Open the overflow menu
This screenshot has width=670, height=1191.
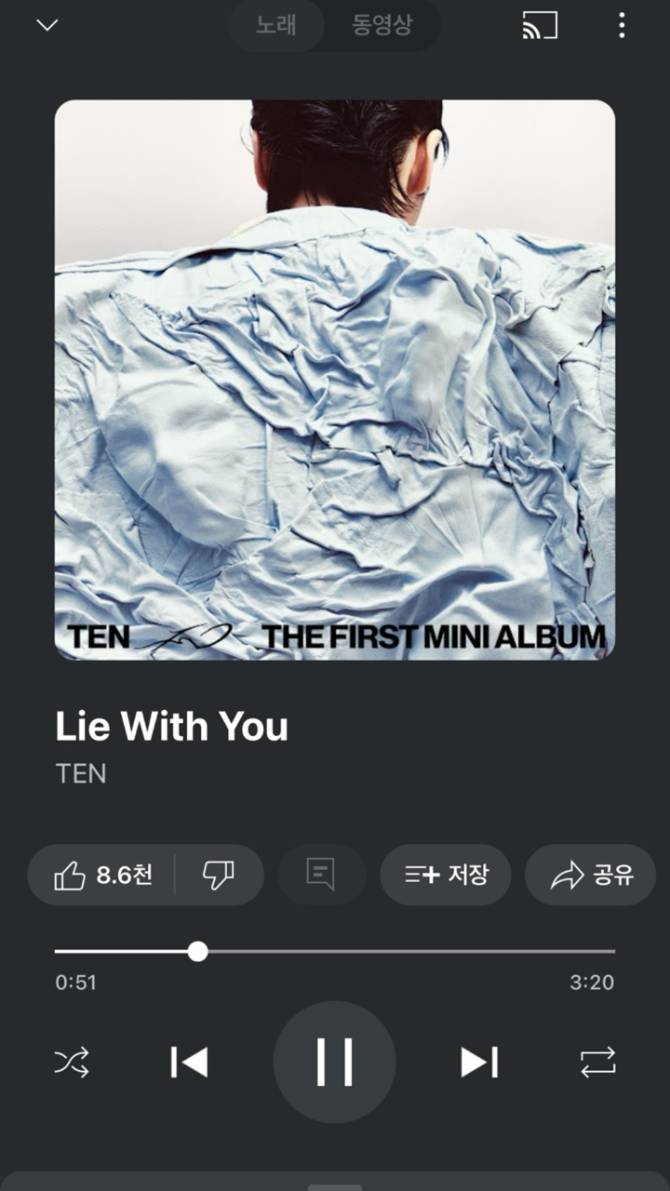pyautogui.click(x=621, y=26)
